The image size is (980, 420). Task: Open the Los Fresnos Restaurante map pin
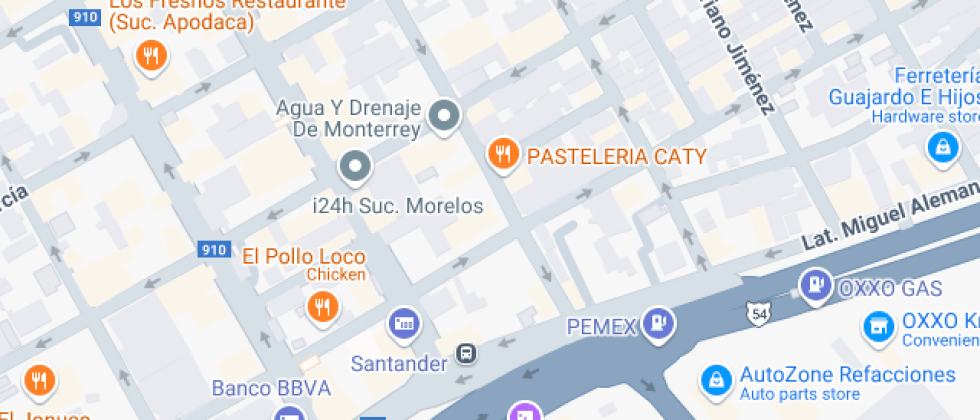151,55
